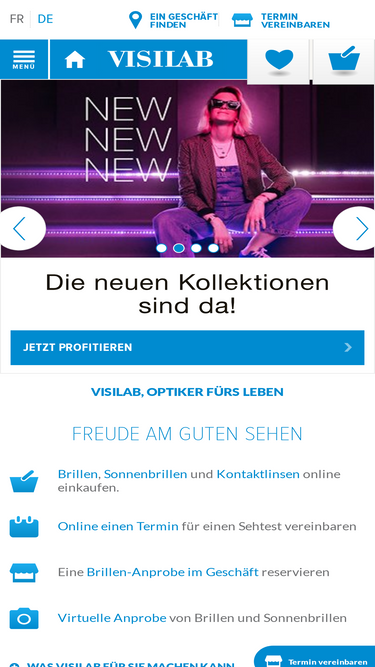The image size is (375, 667).
Task: Select DE language option
Action: coord(45,19)
